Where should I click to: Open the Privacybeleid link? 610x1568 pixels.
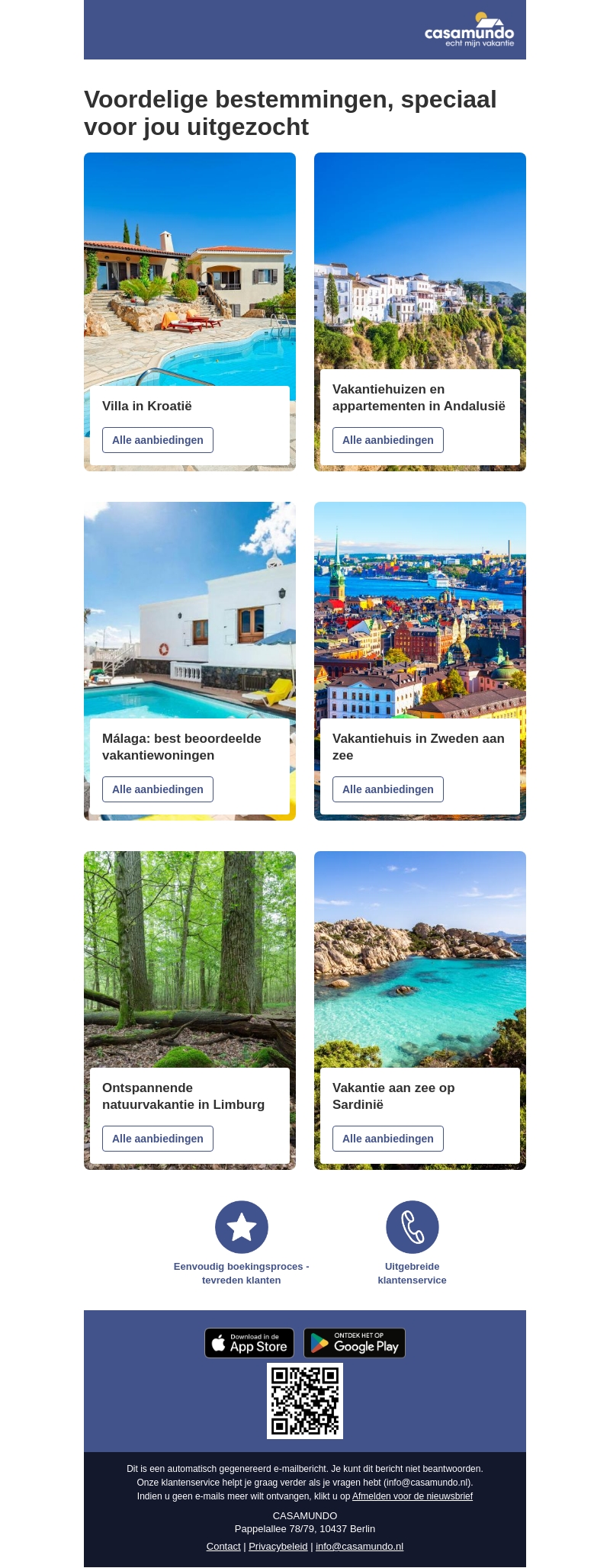[278, 1547]
